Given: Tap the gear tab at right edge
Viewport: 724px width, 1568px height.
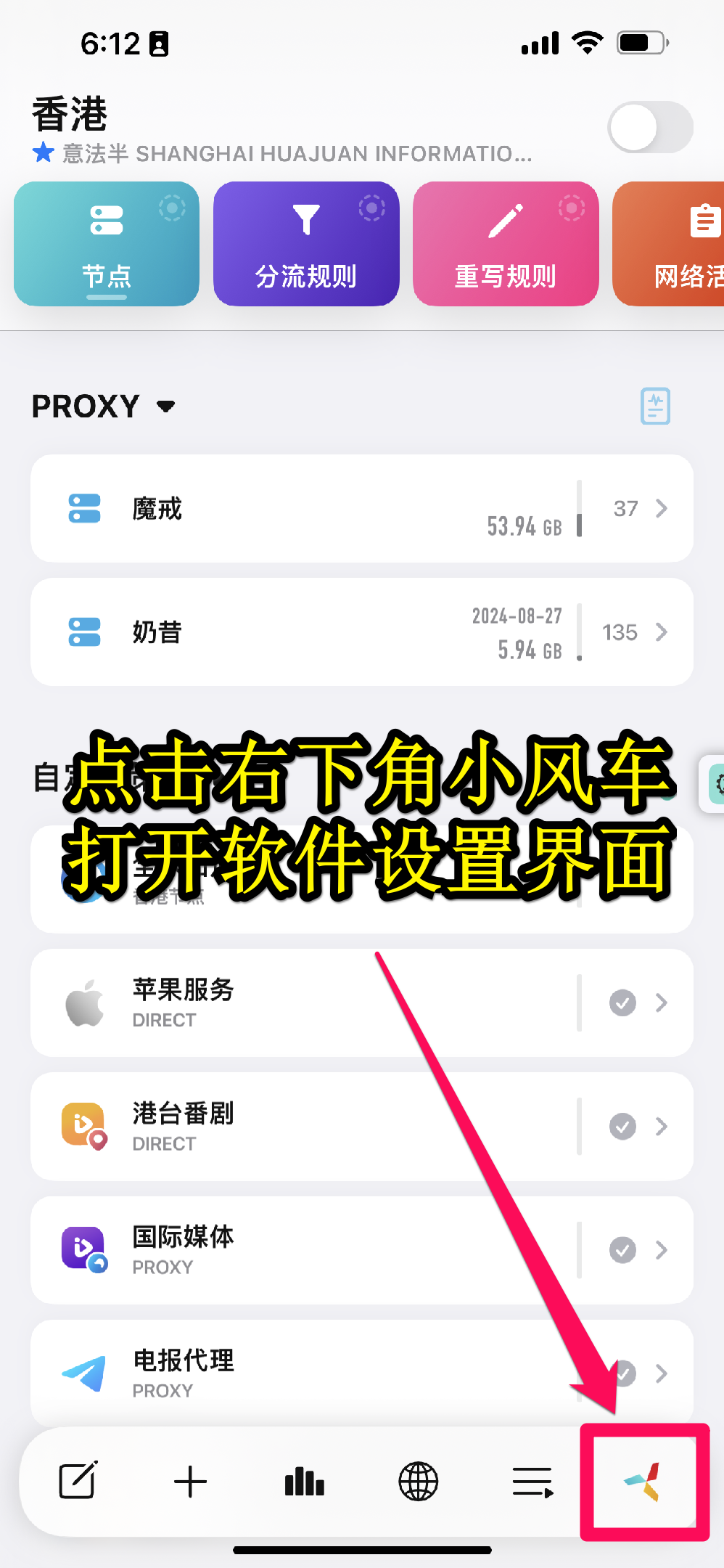Looking at the screenshot, I should click(715, 784).
